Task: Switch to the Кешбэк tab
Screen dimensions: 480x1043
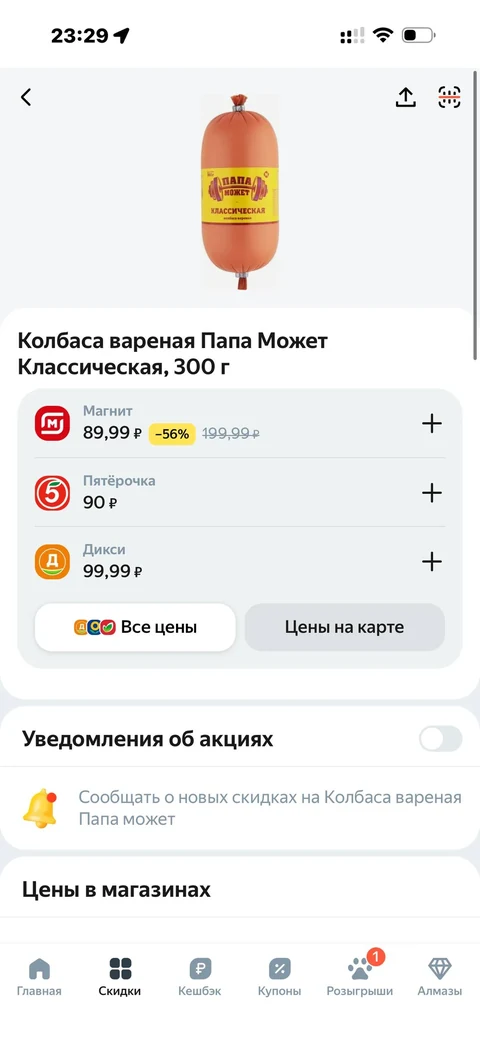Action: click(199, 977)
